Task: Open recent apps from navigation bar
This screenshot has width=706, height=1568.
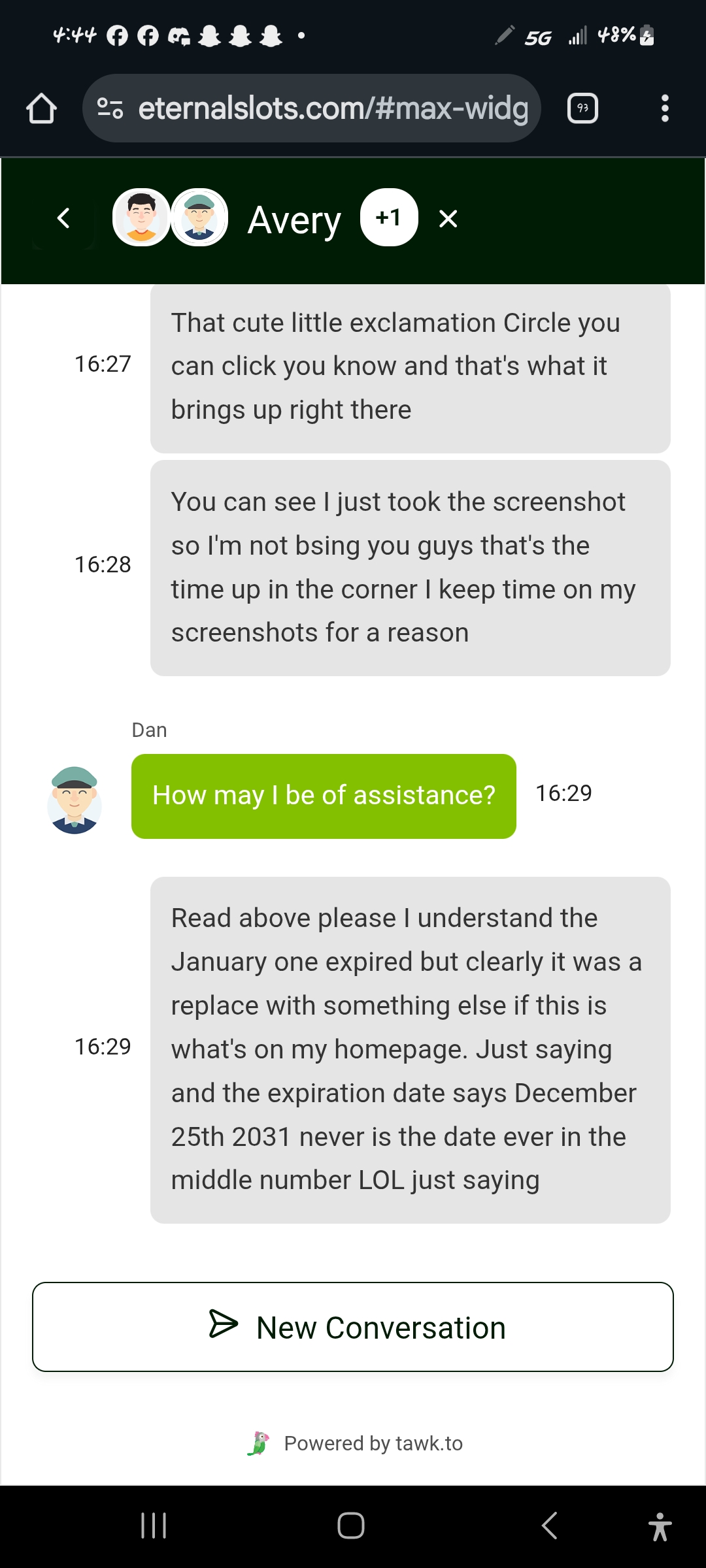Action: click(x=154, y=1526)
